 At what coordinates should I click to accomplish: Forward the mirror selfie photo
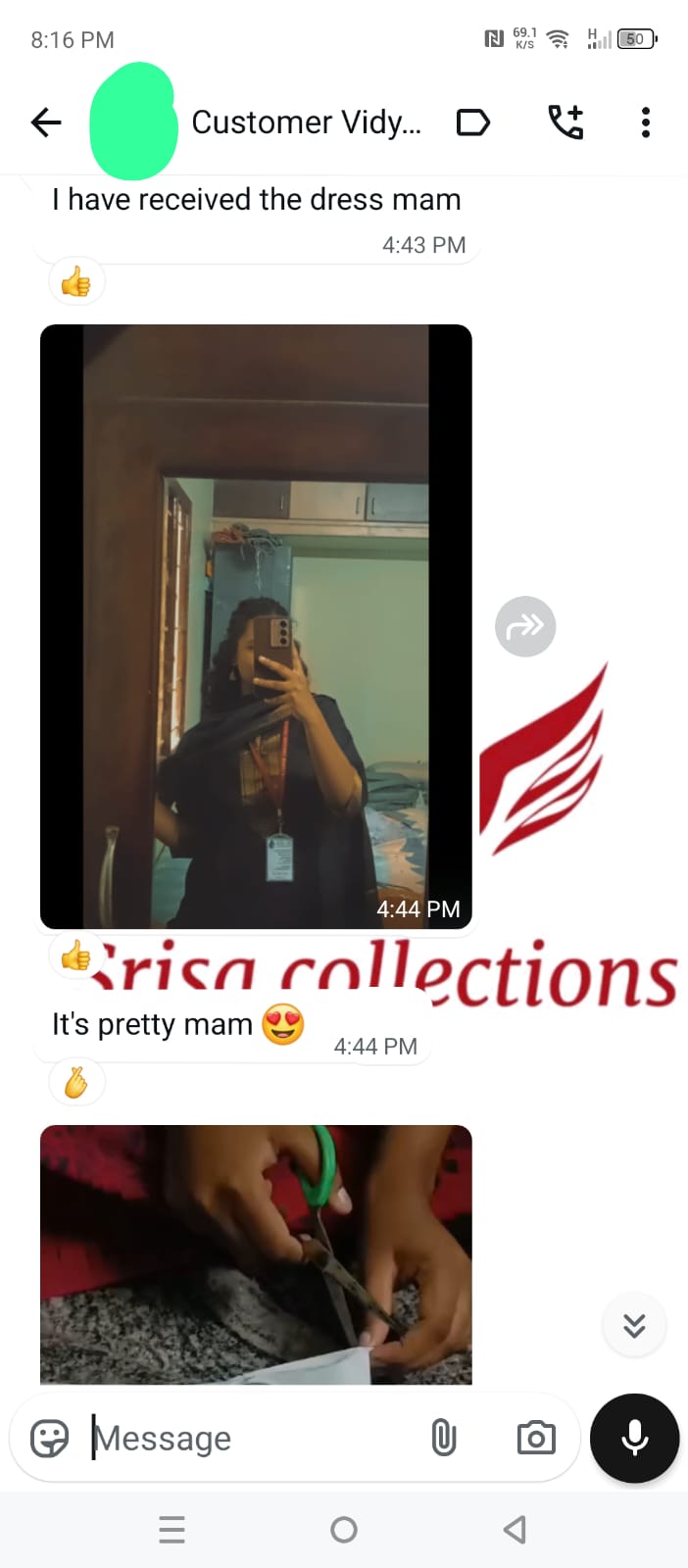(x=525, y=626)
